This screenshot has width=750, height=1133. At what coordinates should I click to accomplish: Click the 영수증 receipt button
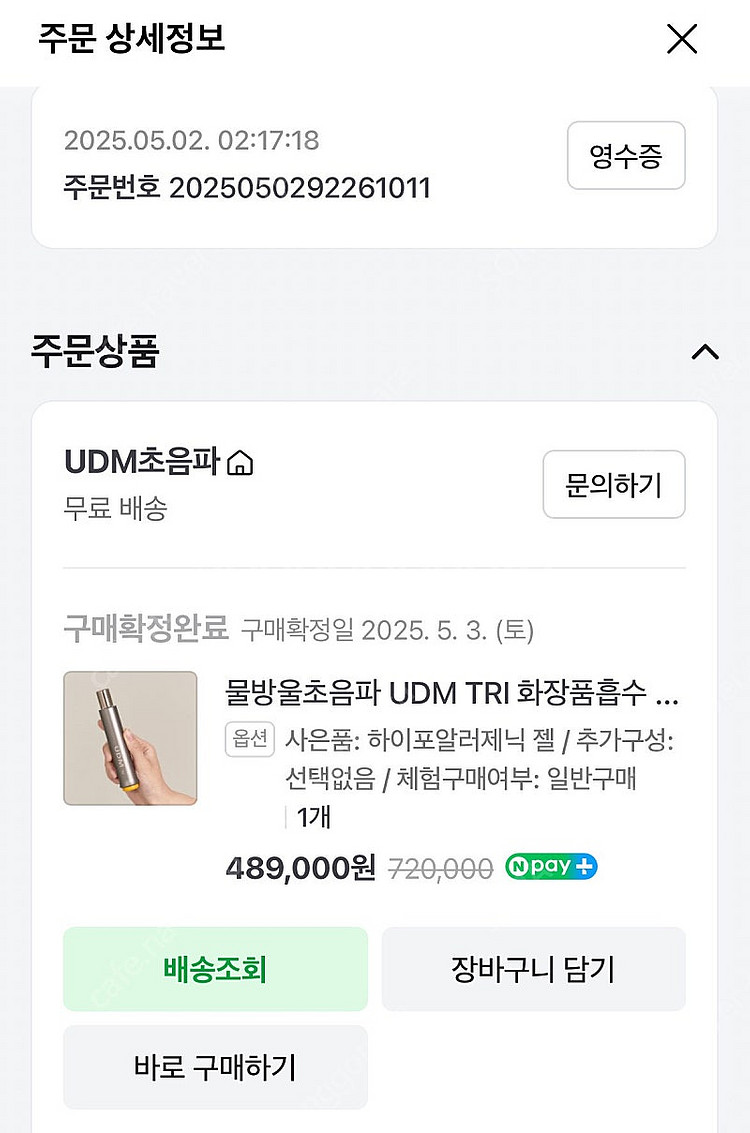point(626,156)
